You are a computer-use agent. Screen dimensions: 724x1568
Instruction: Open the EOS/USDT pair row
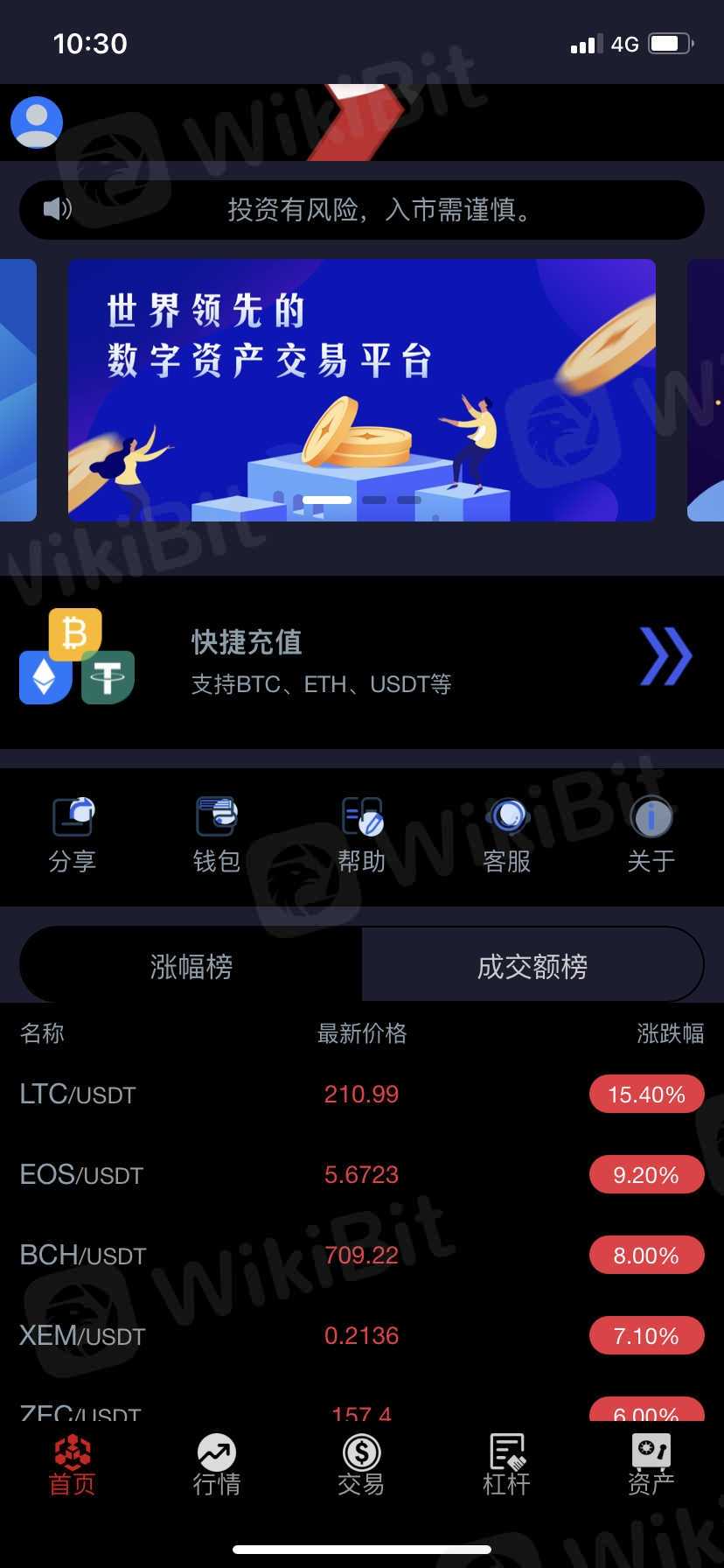(361, 1174)
